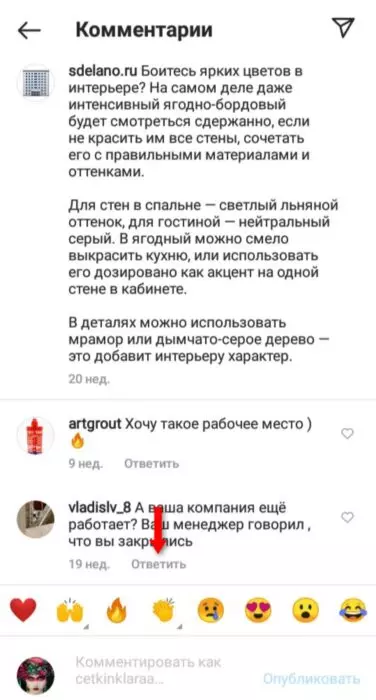This screenshot has height=700, width=376.
Task: Insert the fire emoji reaction
Action: point(117,610)
